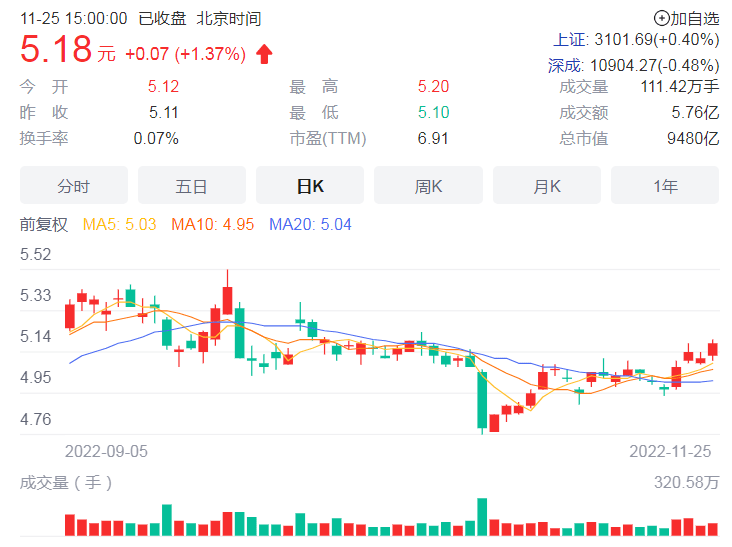Open the 月K monthly chart

pyautogui.click(x=546, y=186)
